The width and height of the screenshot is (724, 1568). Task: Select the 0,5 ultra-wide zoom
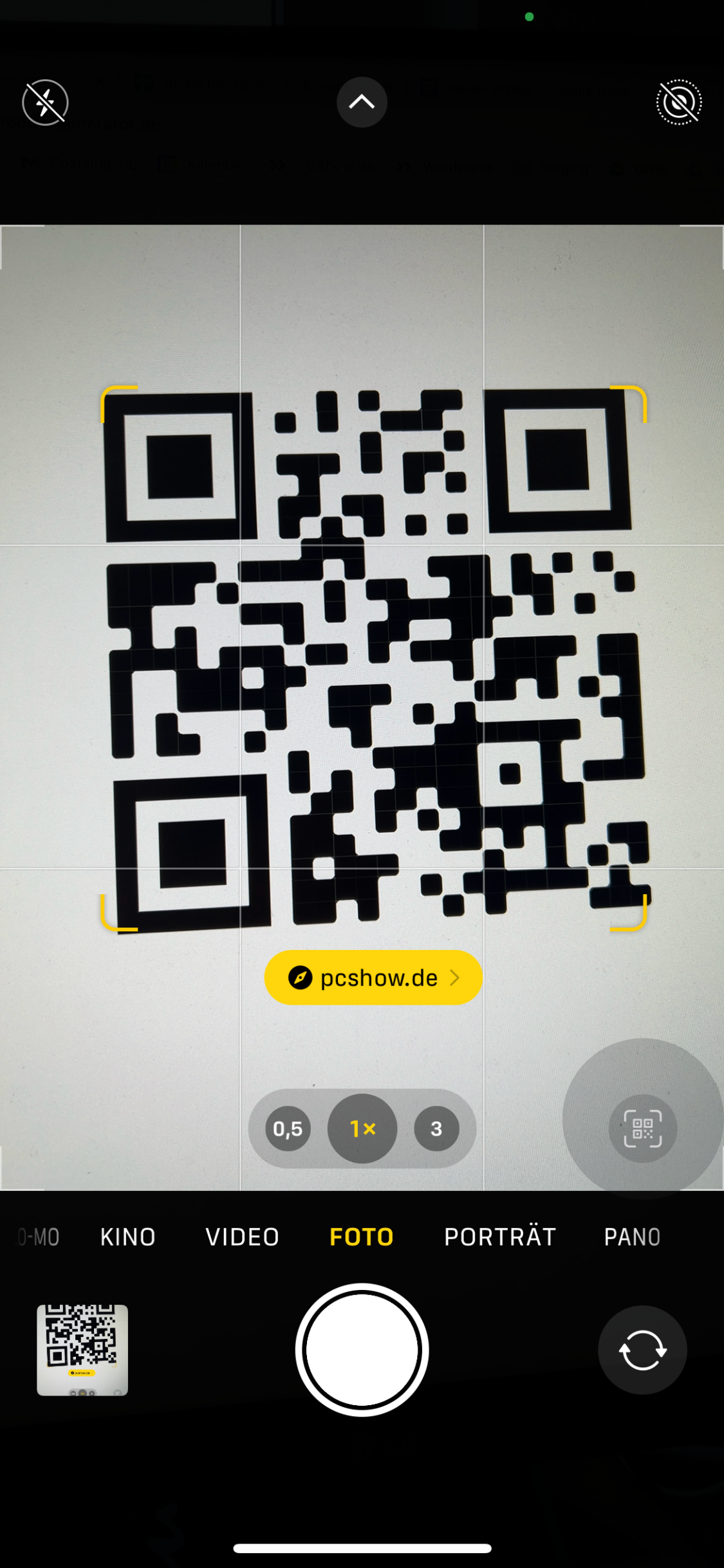tap(287, 1128)
